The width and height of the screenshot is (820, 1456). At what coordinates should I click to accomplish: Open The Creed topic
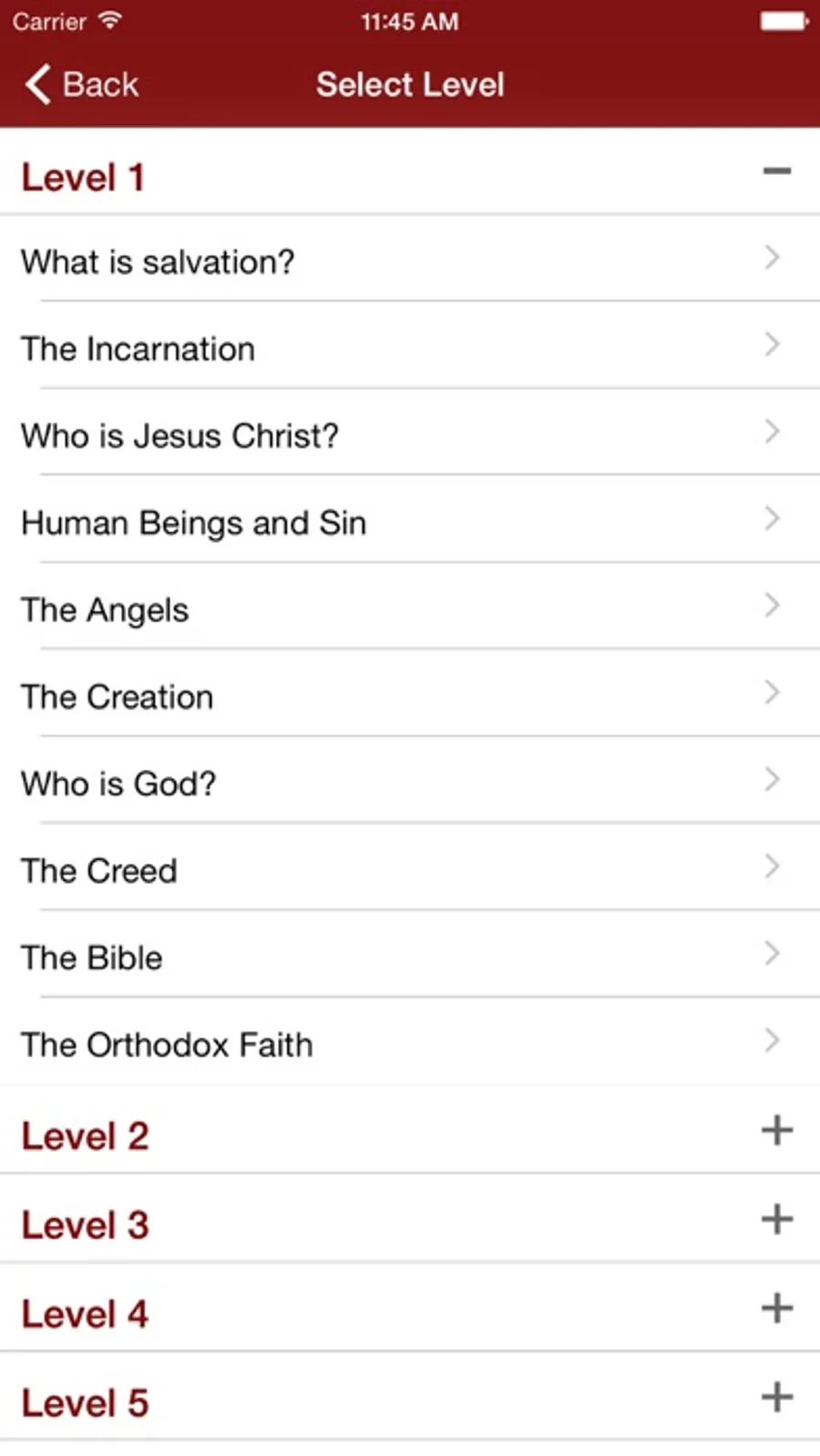(410, 870)
